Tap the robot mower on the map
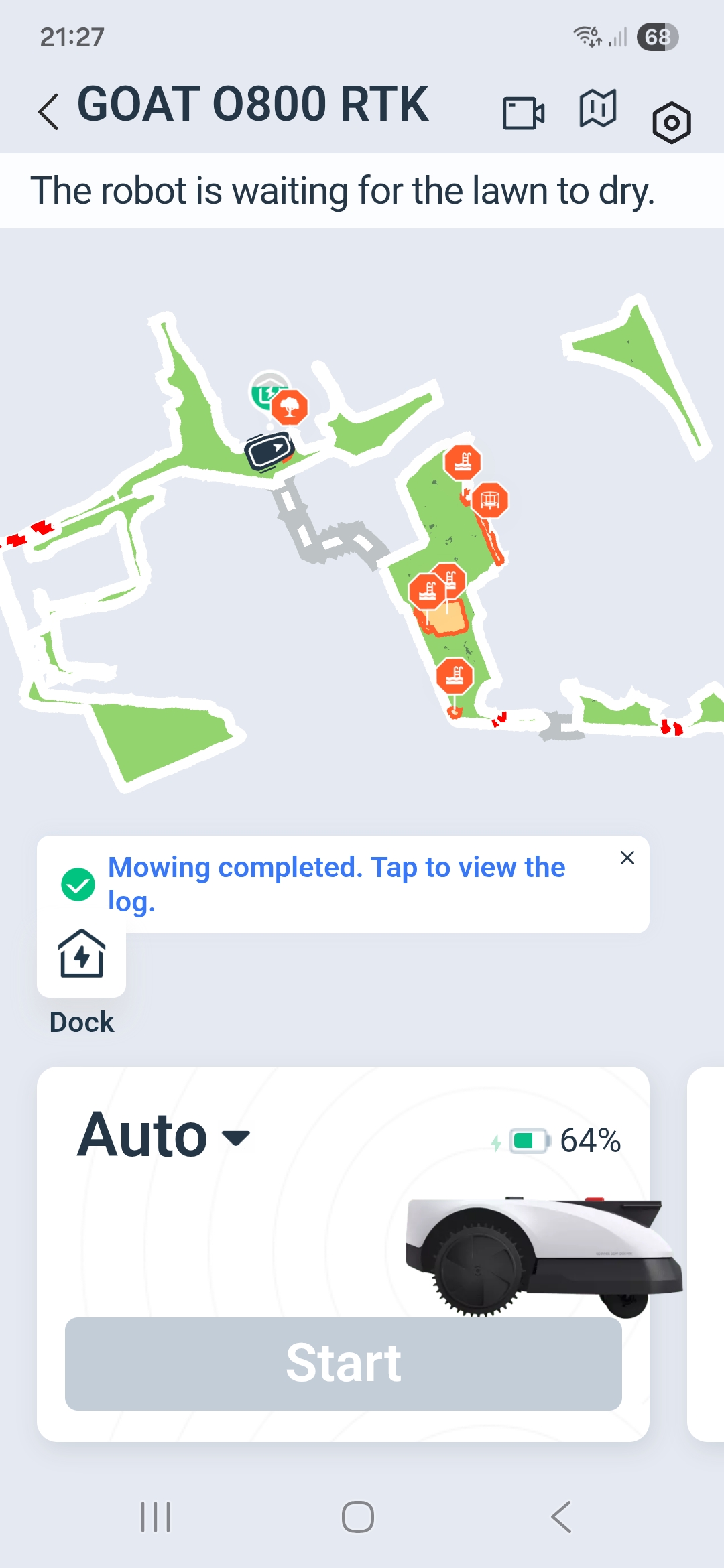Screen dimensions: 724x1568 [268, 451]
